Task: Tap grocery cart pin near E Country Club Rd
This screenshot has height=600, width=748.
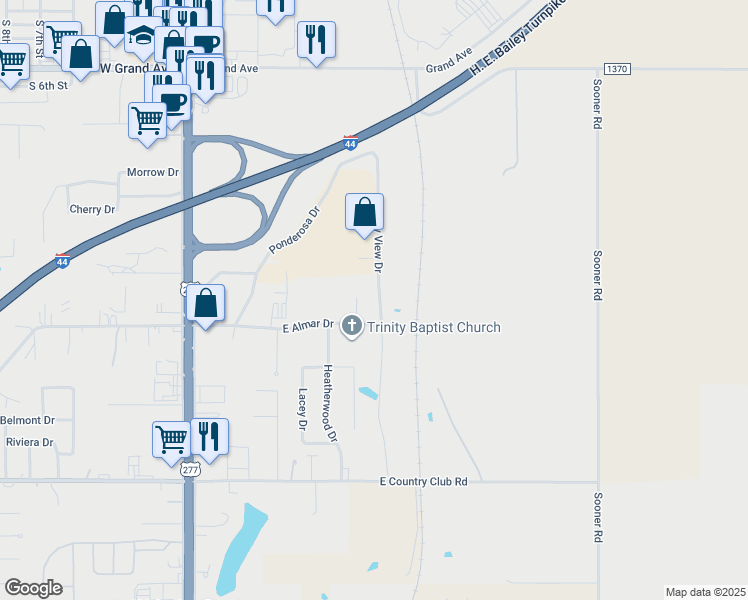Action: (171, 444)
